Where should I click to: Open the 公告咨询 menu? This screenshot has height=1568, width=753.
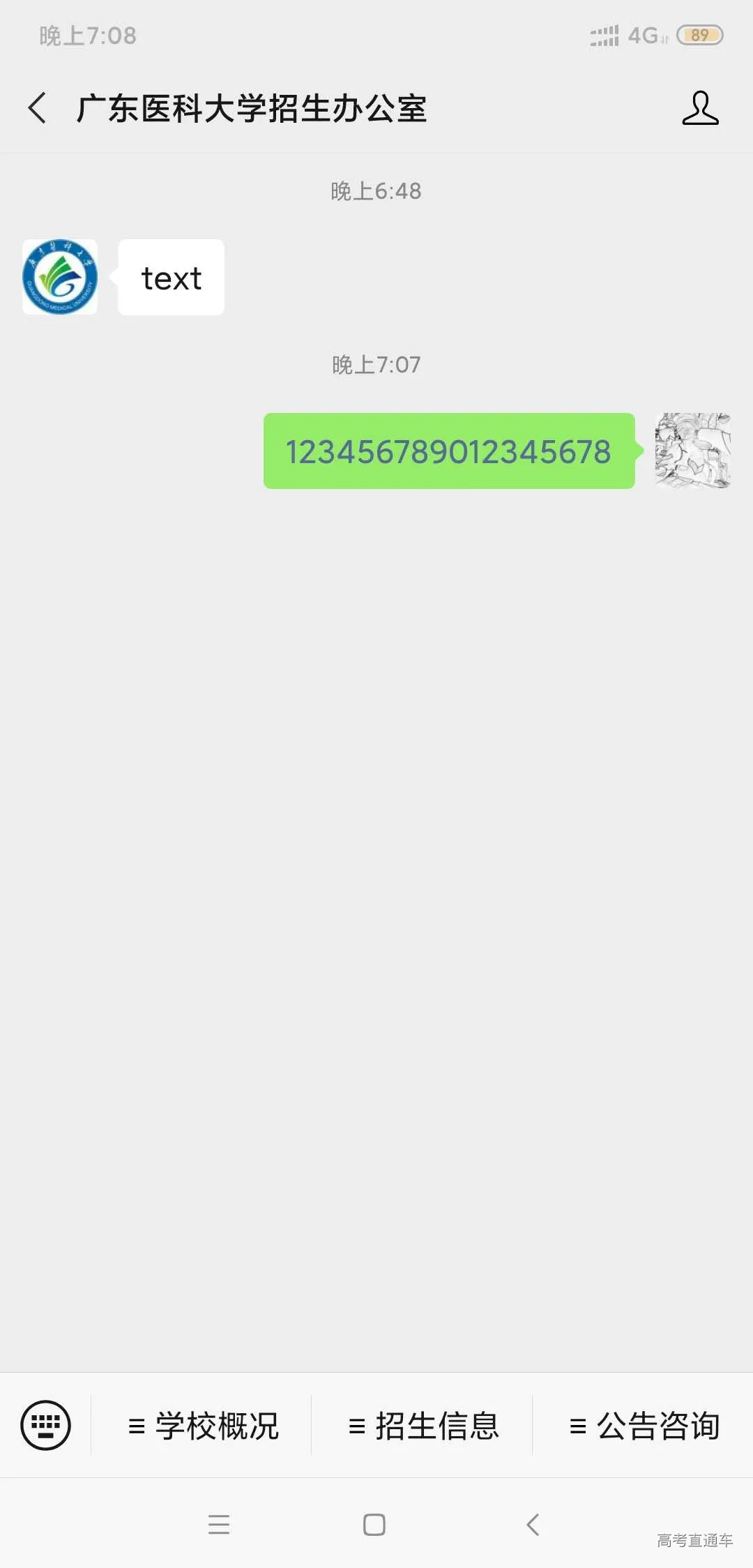point(644,1425)
